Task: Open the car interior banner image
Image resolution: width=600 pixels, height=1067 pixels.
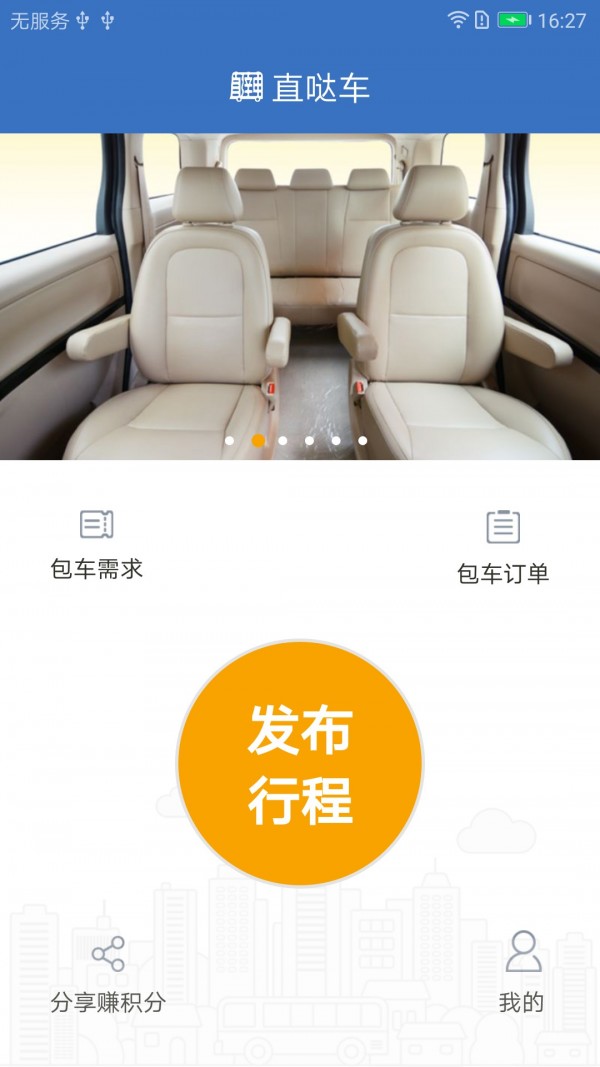Action: [300, 296]
